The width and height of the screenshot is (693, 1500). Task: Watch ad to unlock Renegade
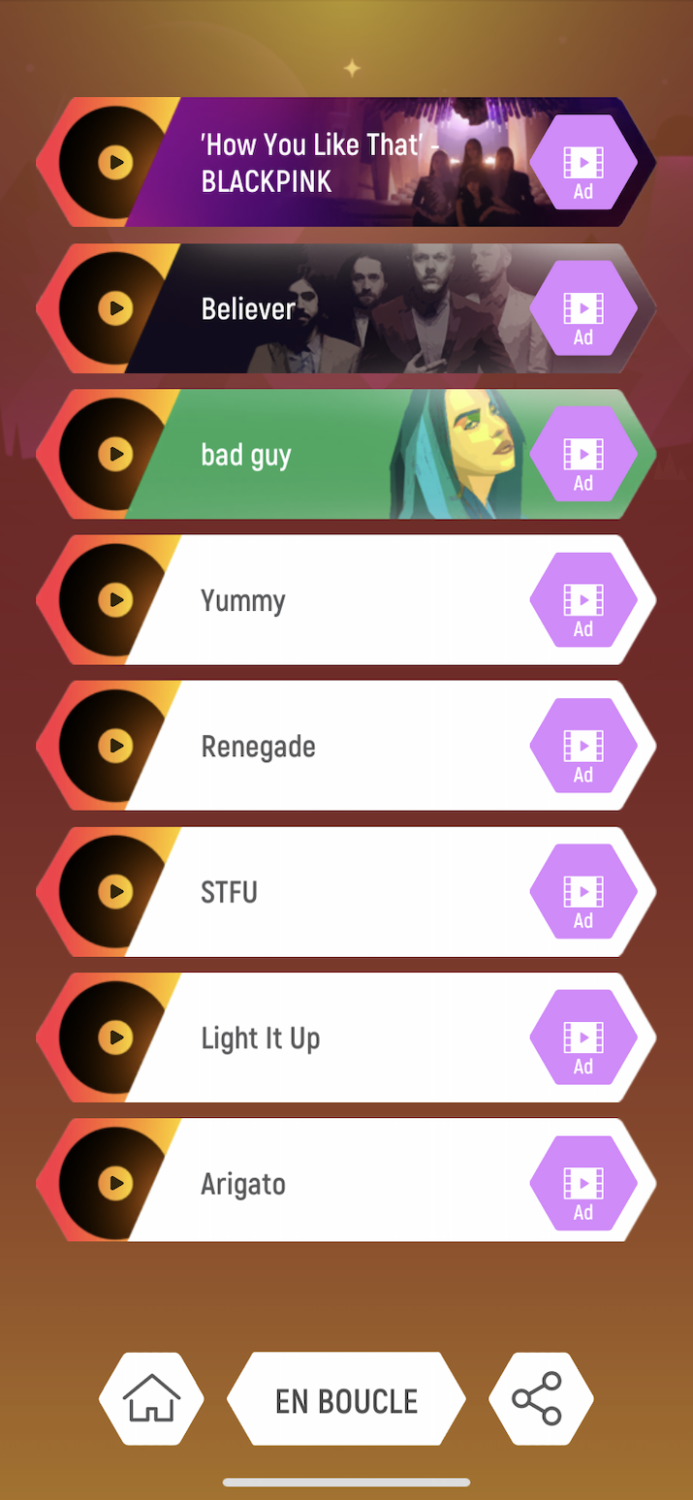point(583,746)
